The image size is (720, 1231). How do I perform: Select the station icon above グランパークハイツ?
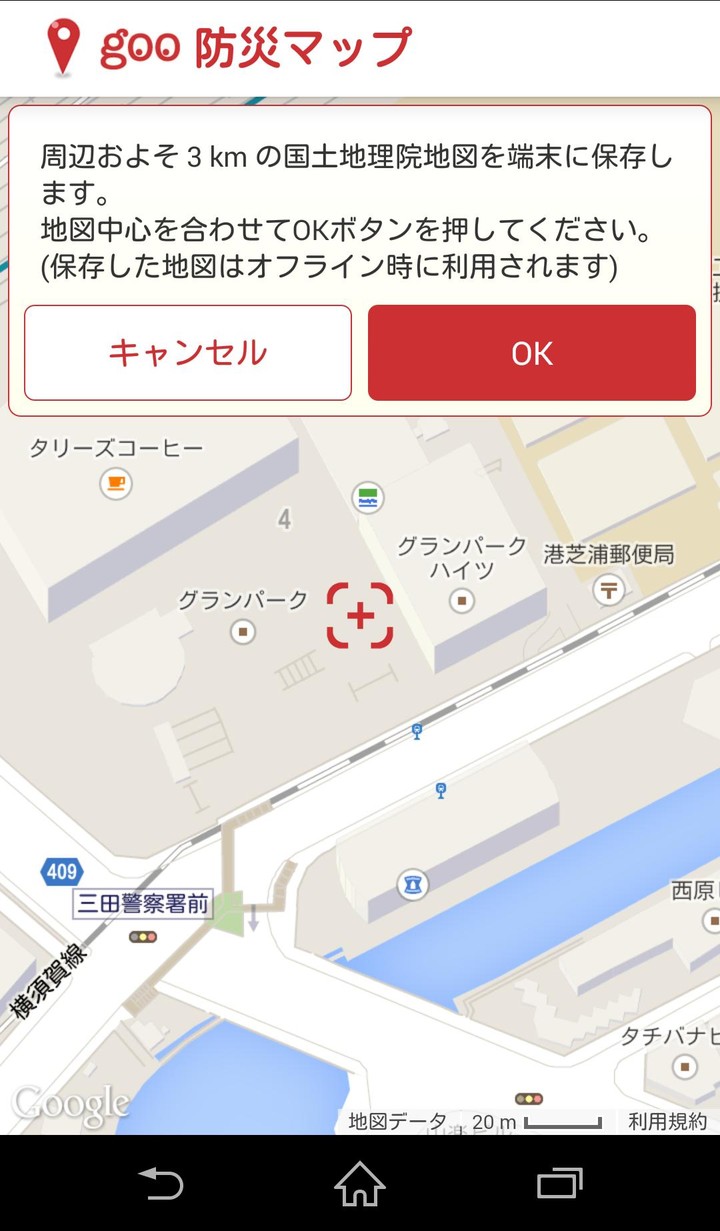pos(368,498)
